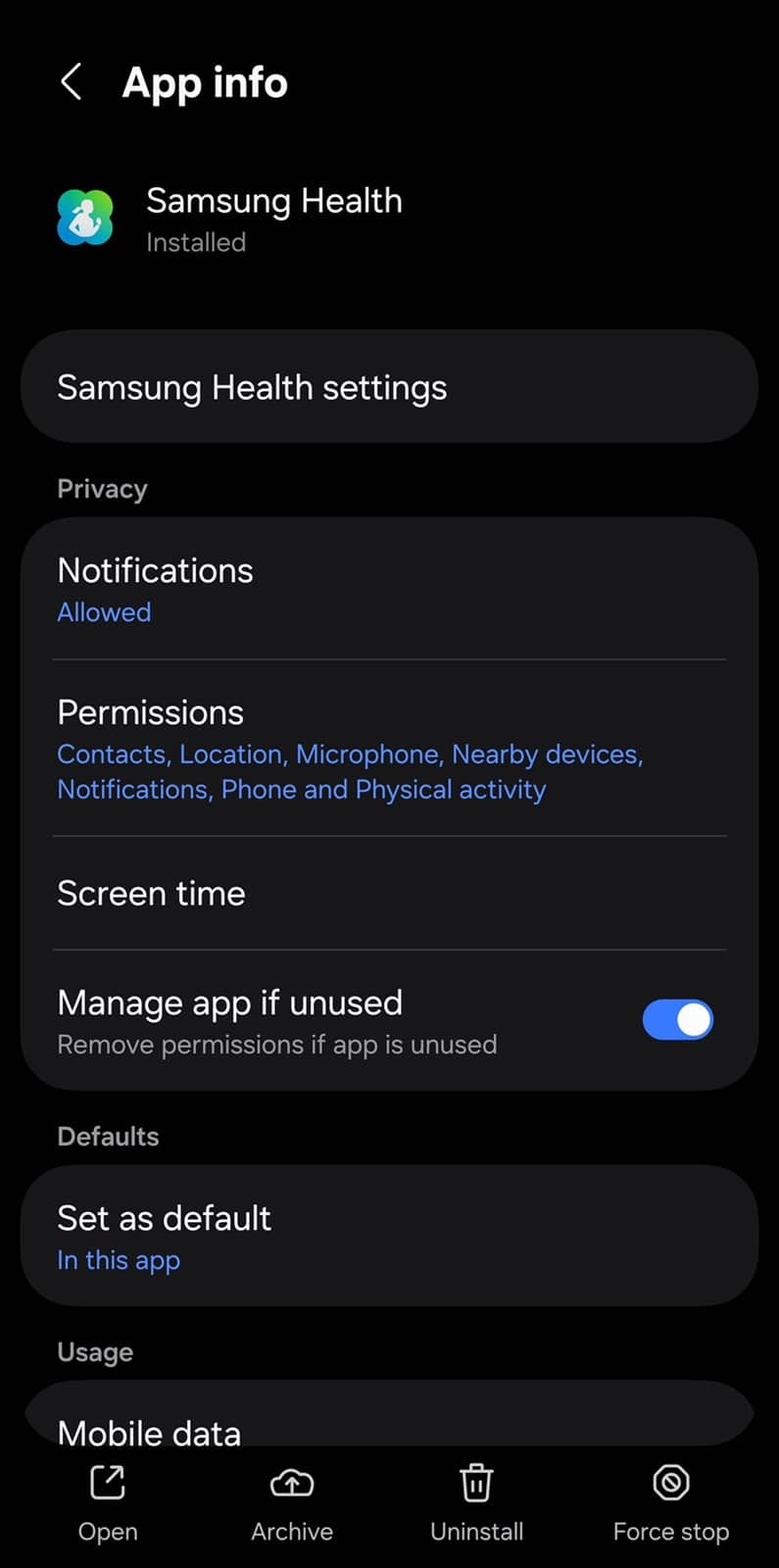779x1568 pixels.
Task: Tap Open to launch Samsung Health
Action: click(x=108, y=1501)
